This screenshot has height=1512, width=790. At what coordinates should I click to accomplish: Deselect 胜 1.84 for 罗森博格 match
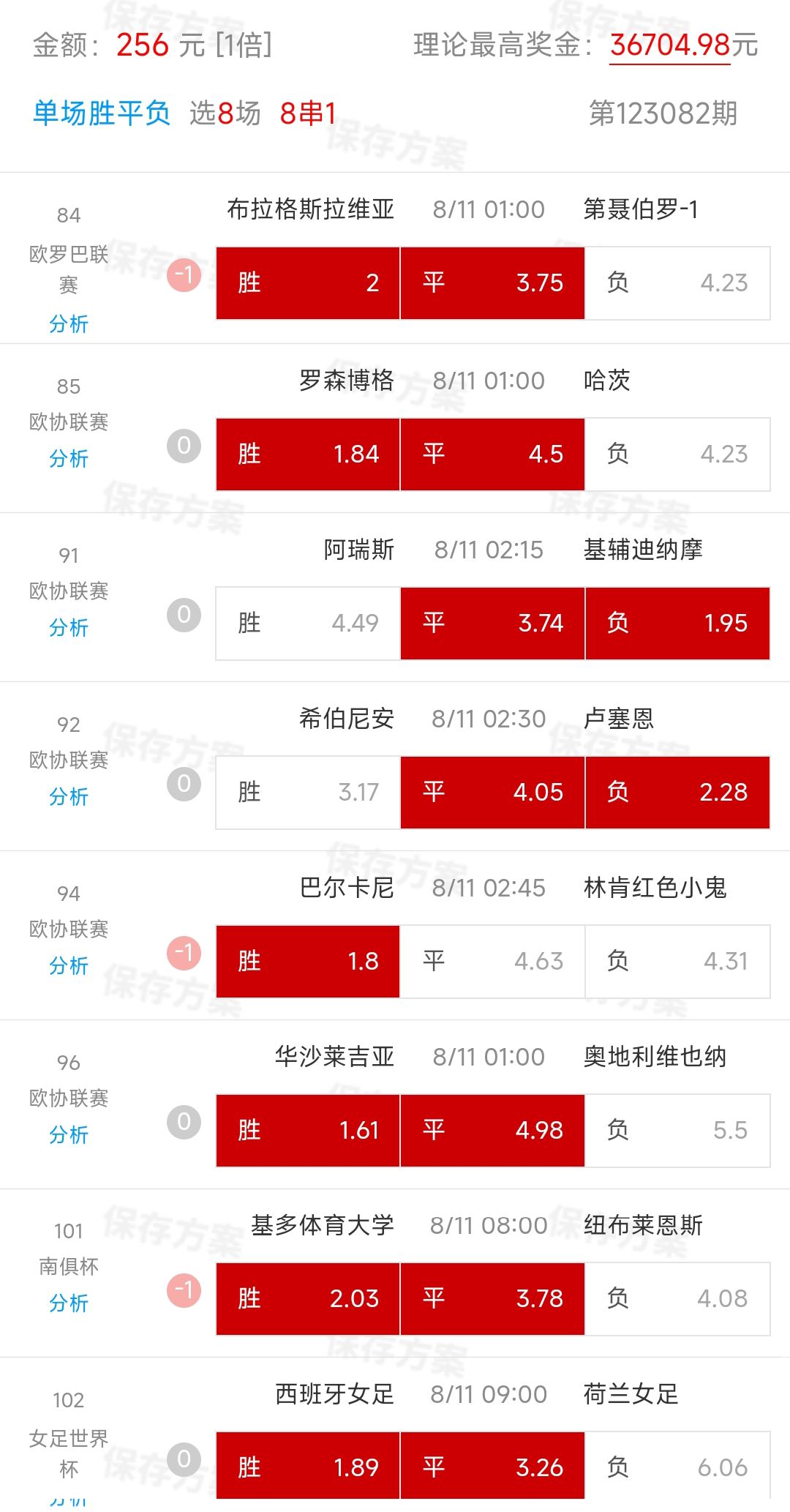tap(308, 454)
